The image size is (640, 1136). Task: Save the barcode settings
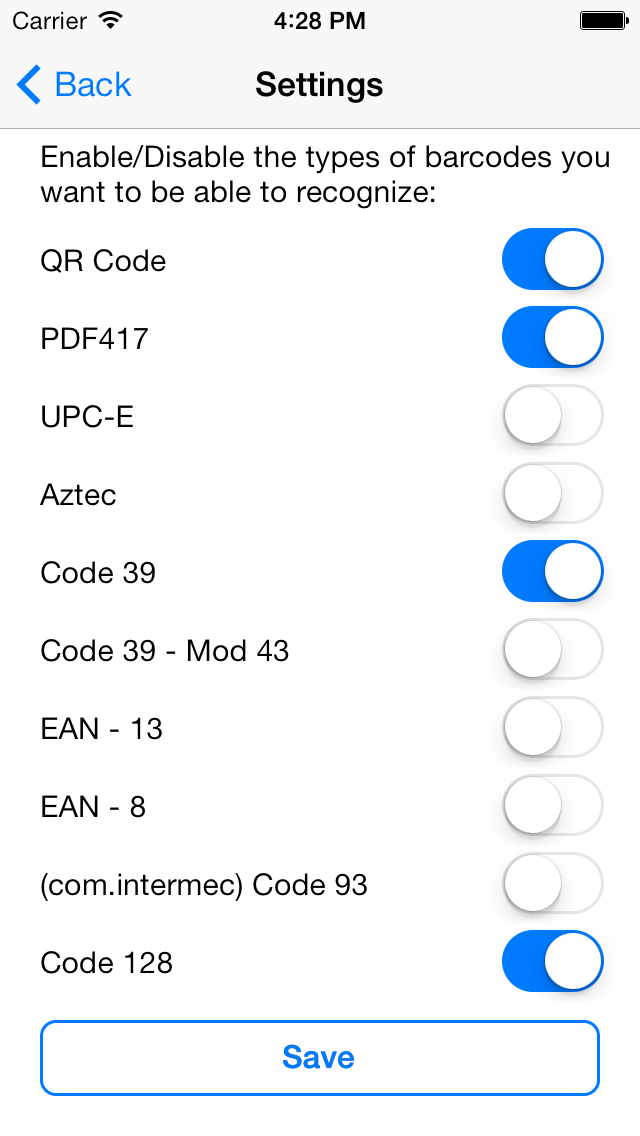point(319,1058)
